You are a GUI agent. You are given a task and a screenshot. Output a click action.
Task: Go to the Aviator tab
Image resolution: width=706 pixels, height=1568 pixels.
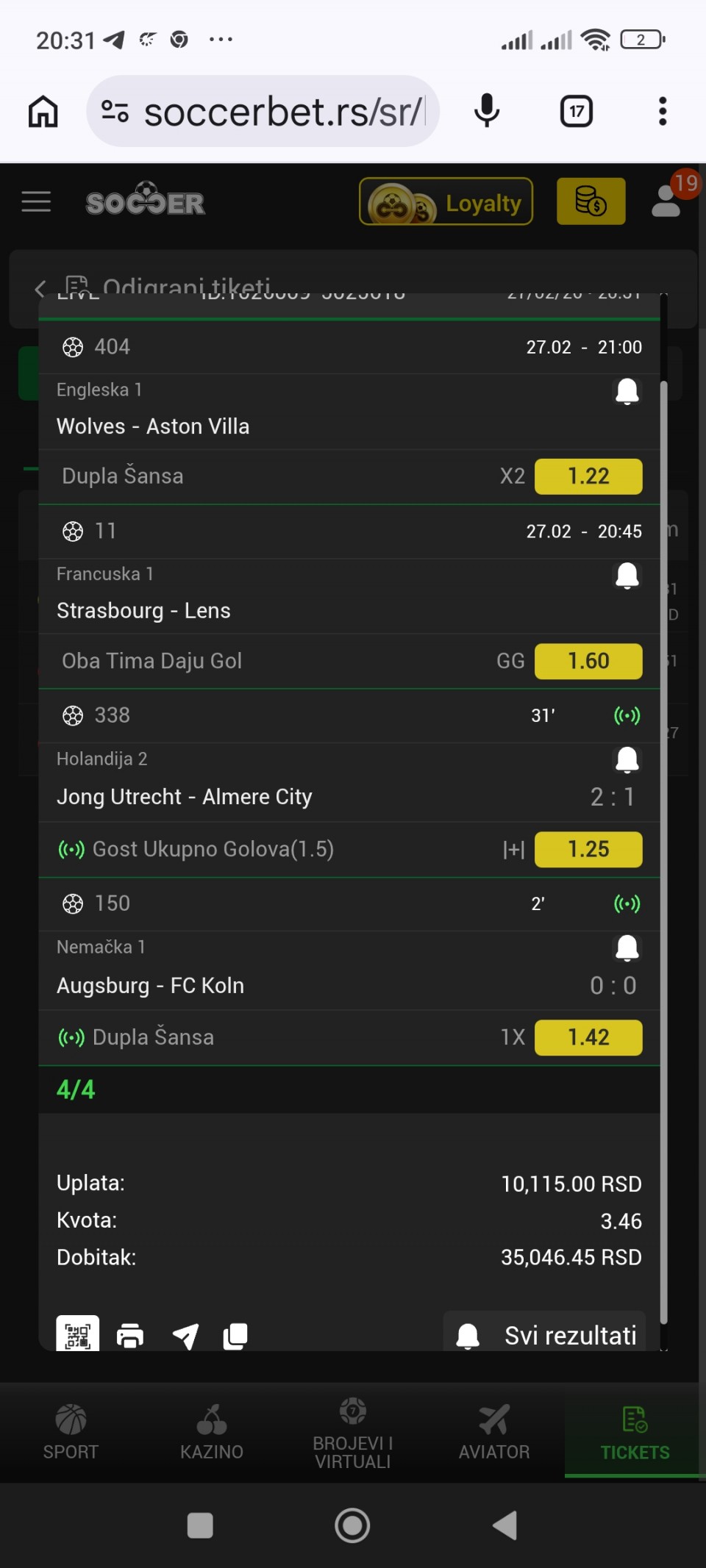coord(494,1432)
